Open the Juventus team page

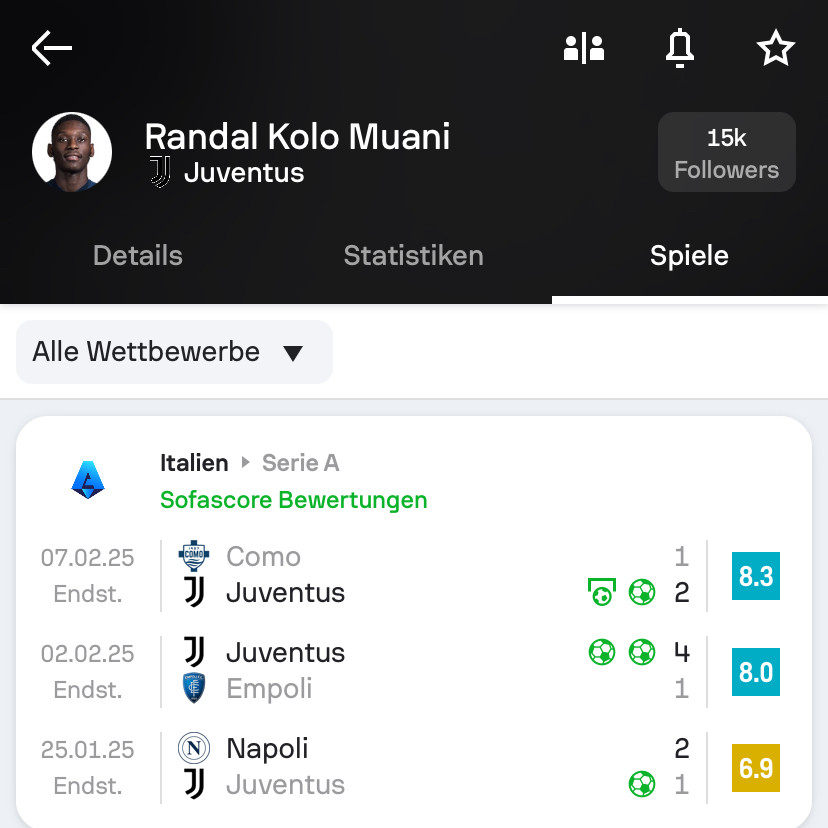tap(243, 173)
